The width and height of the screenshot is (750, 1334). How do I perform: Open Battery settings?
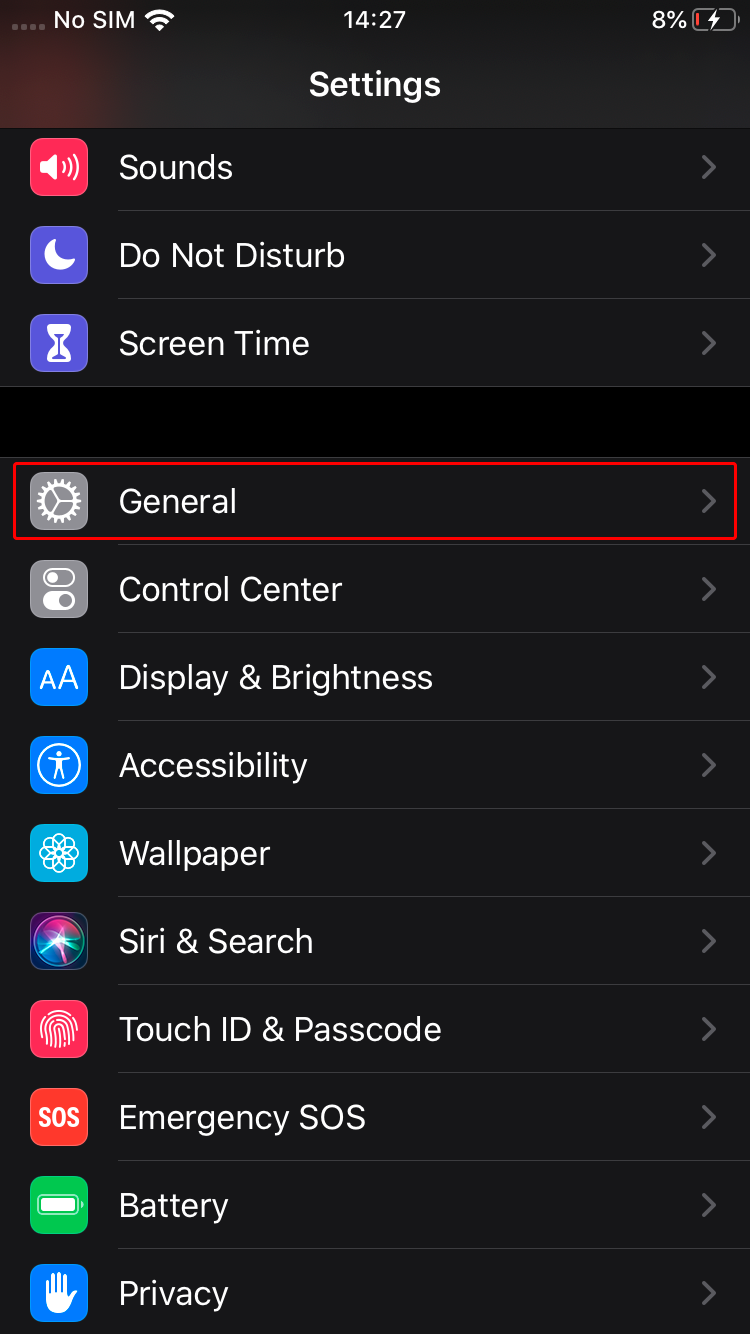375,1205
